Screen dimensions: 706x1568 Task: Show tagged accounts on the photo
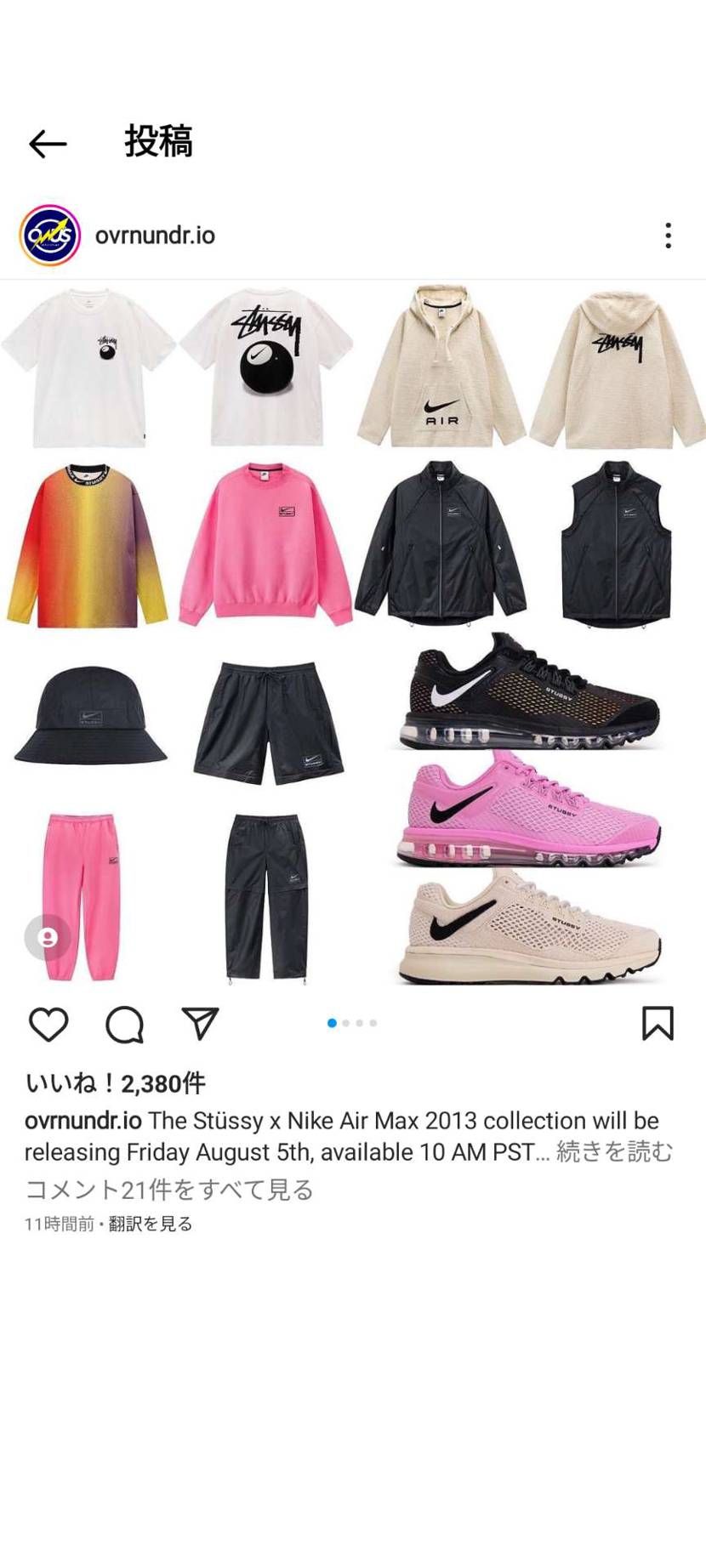(x=48, y=938)
